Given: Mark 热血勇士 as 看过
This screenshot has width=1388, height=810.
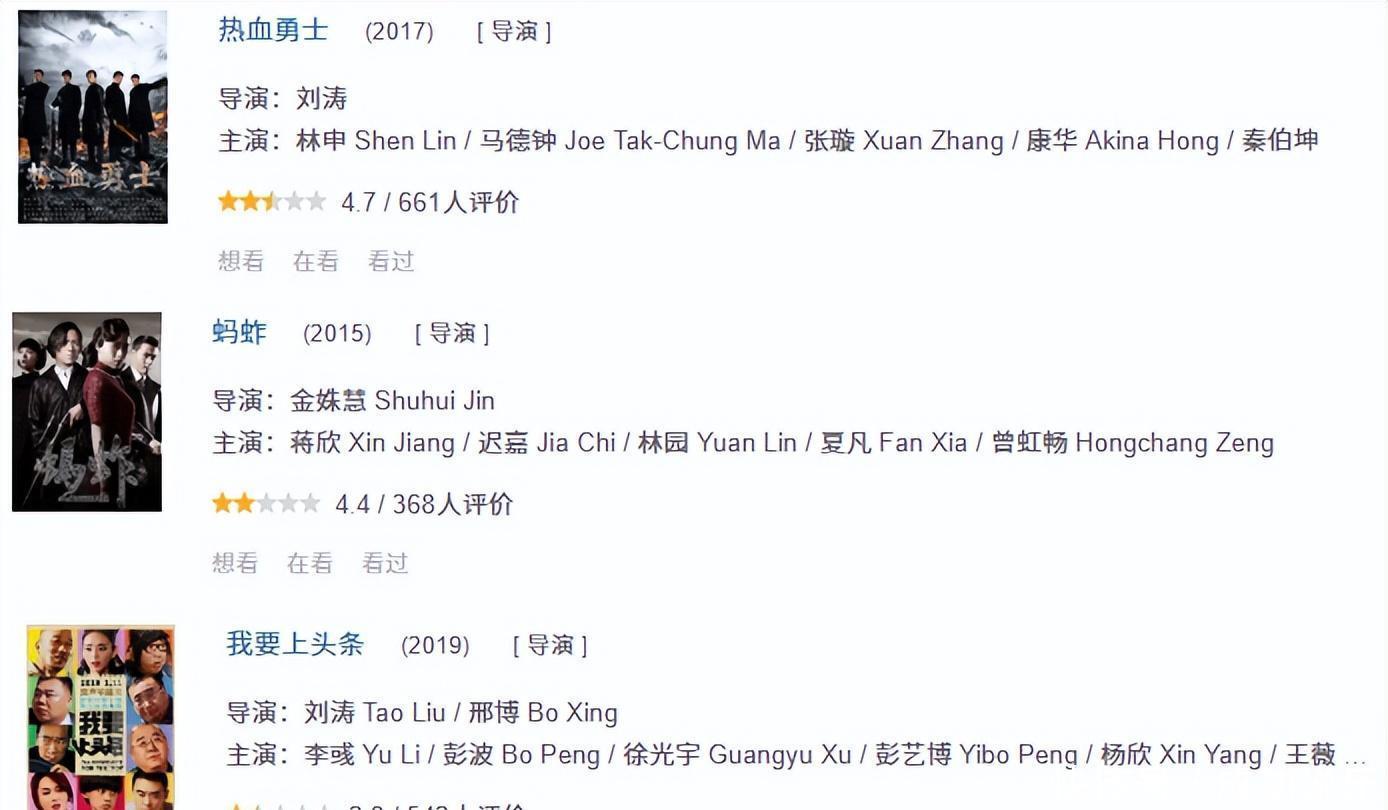Looking at the screenshot, I should coord(390,261).
